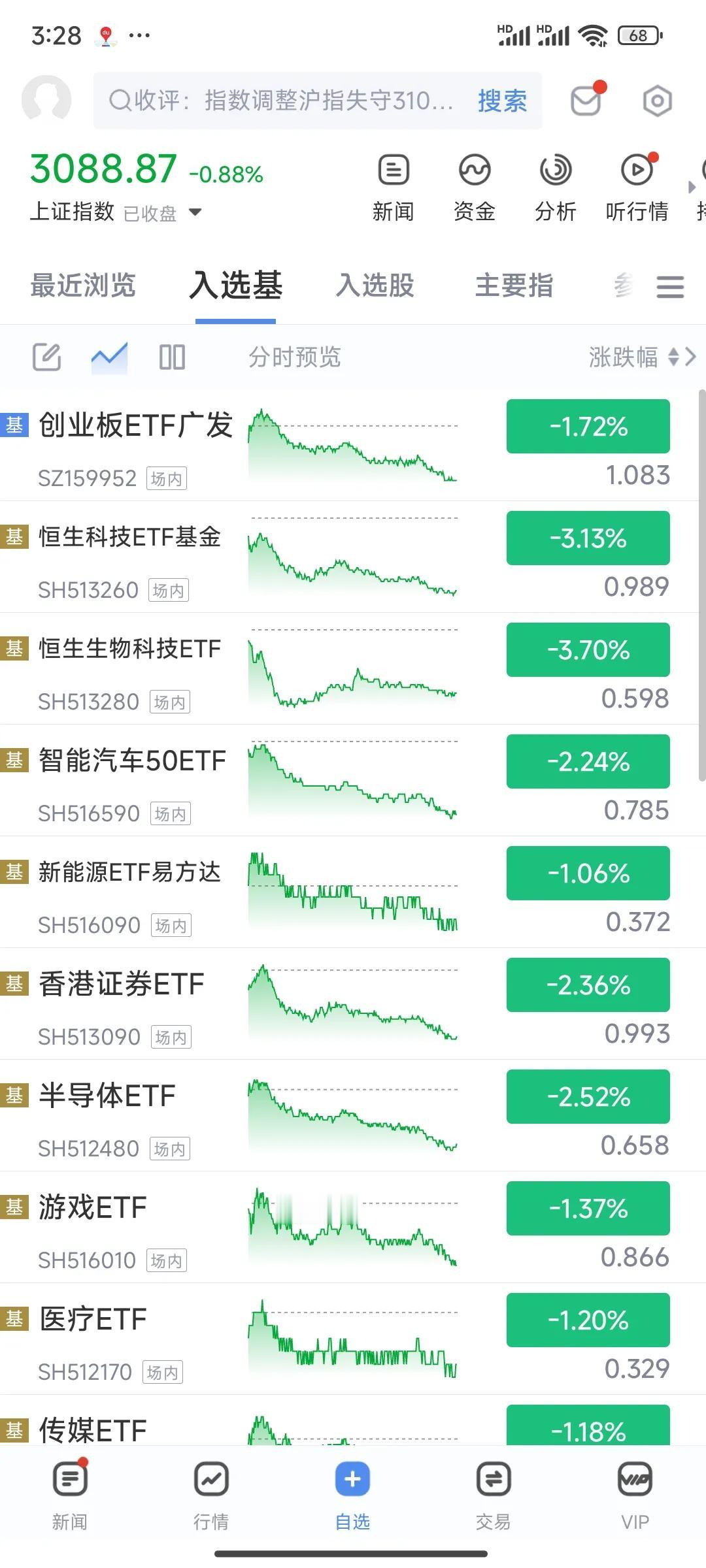The height and width of the screenshot is (1568, 706).
Task: Open the tab list menu icon
Action: (670, 286)
